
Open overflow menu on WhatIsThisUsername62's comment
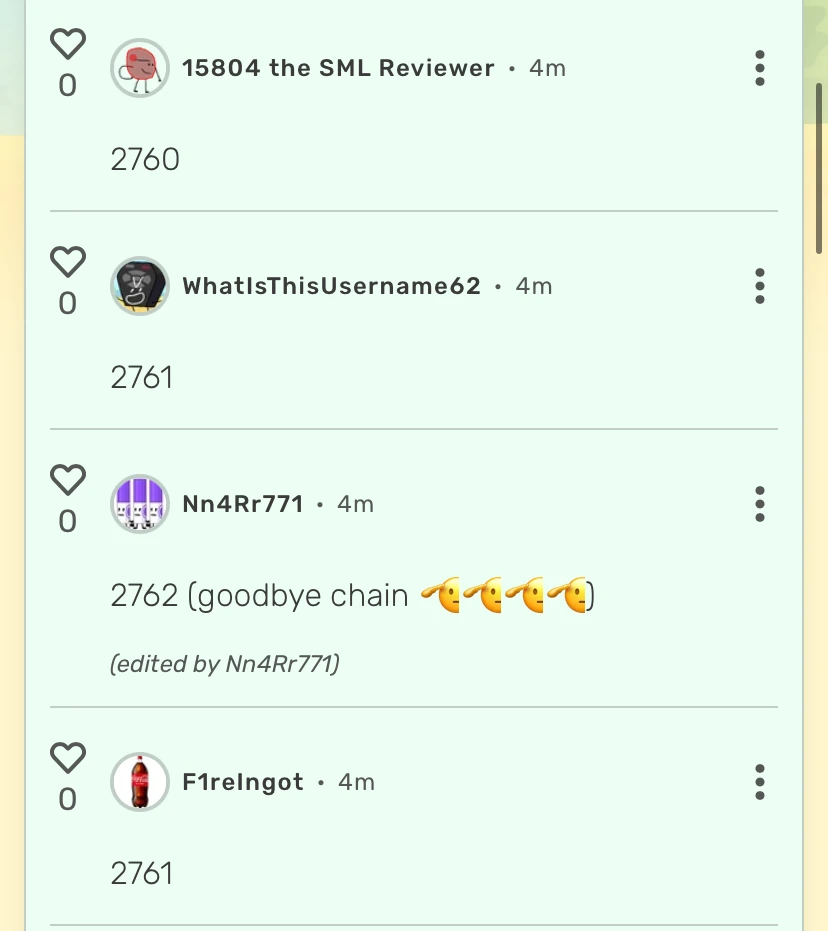coord(760,286)
